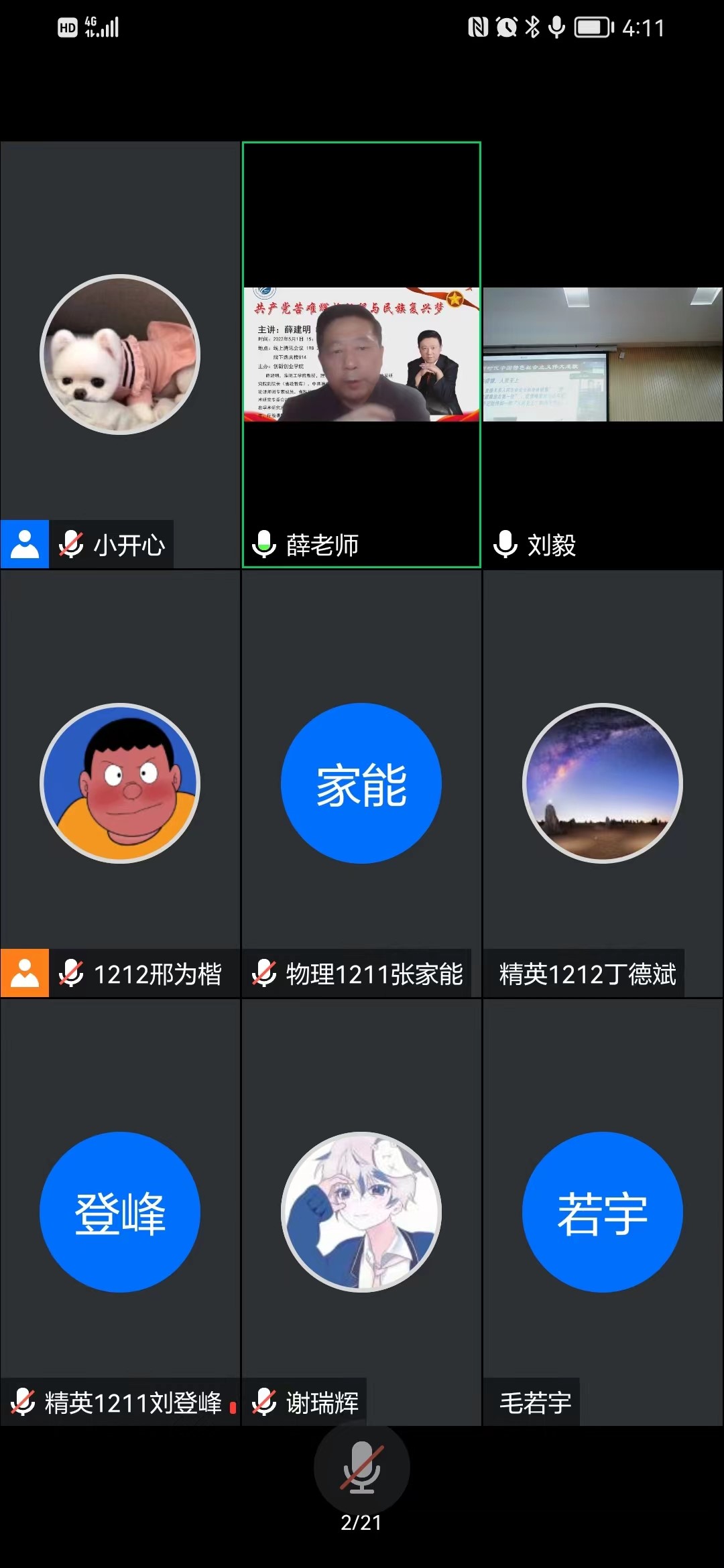This screenshot has width=724, height=1568.
Task: Open 1212邢为楷's participant tile
Action: pyautogui.click(x=120, y=783)
